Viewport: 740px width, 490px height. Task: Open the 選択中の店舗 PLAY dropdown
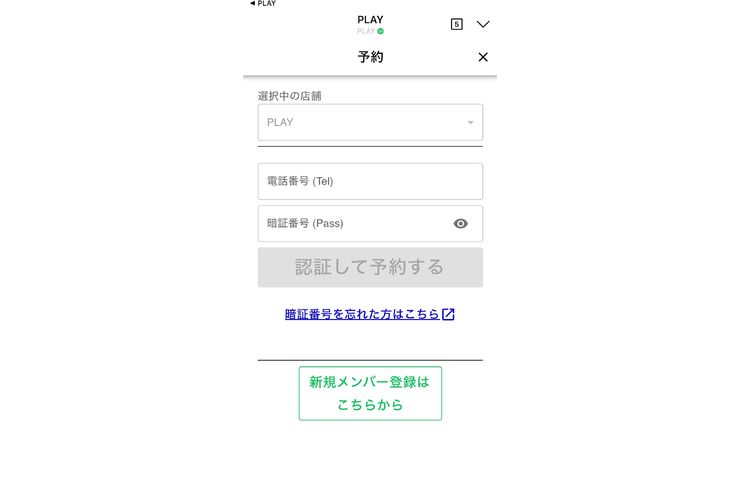(370, 123)
